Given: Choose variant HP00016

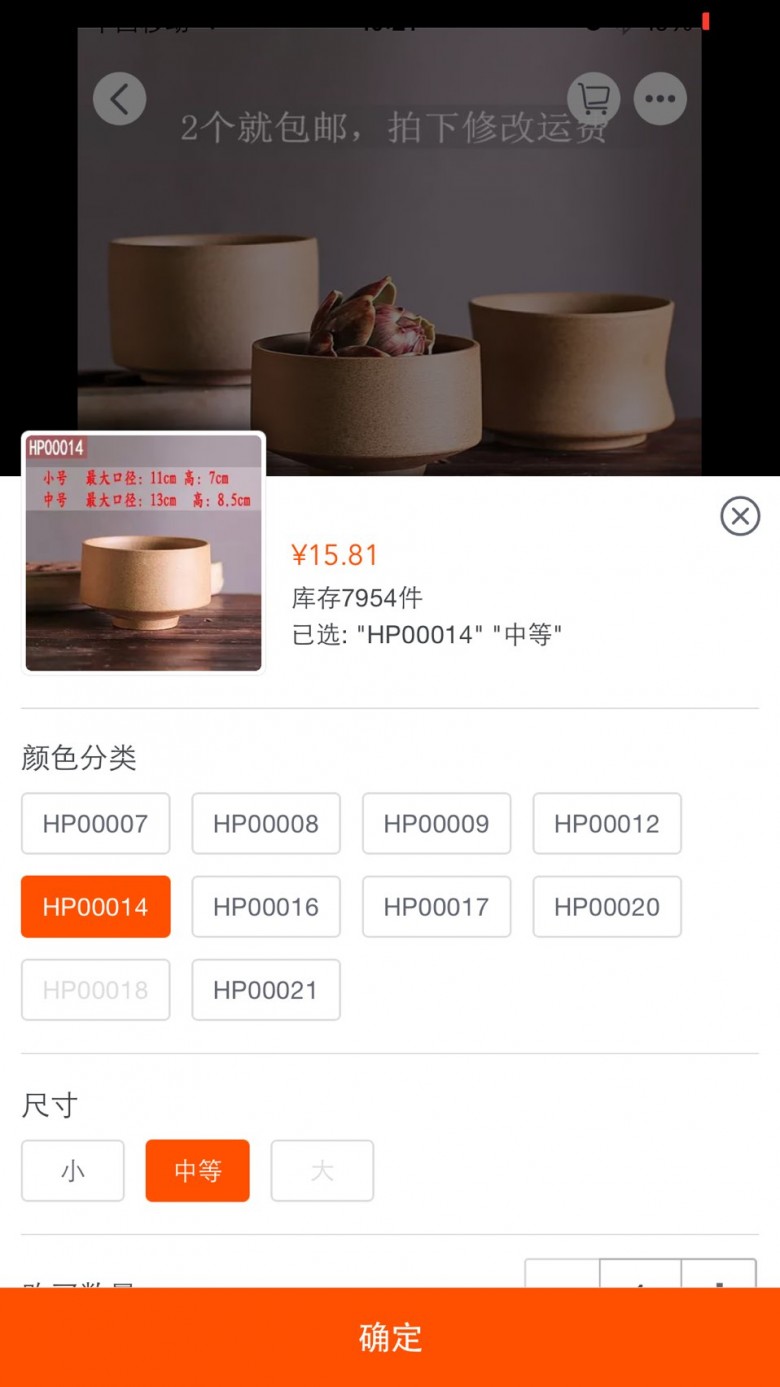Looking at the screenshot, I should coord(266,907).
